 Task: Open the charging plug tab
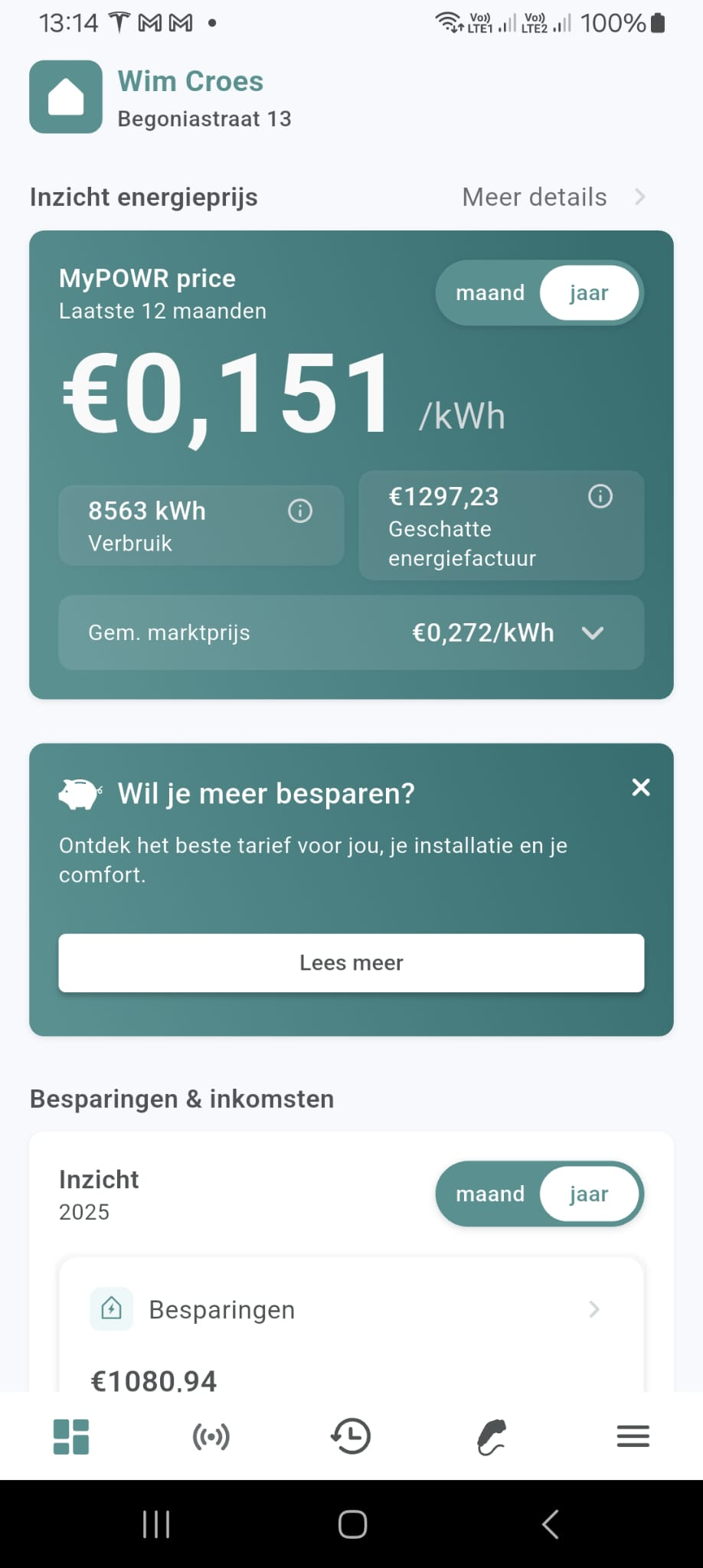pos(492,1436)
